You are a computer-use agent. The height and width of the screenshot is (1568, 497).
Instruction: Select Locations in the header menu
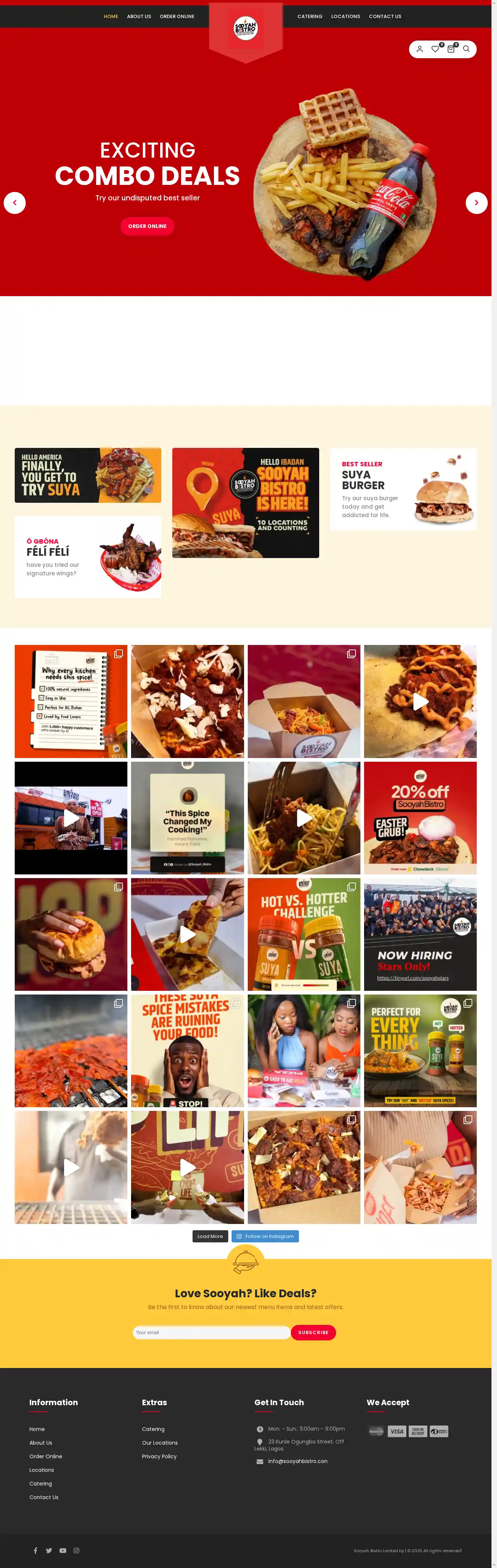(346, 17)
